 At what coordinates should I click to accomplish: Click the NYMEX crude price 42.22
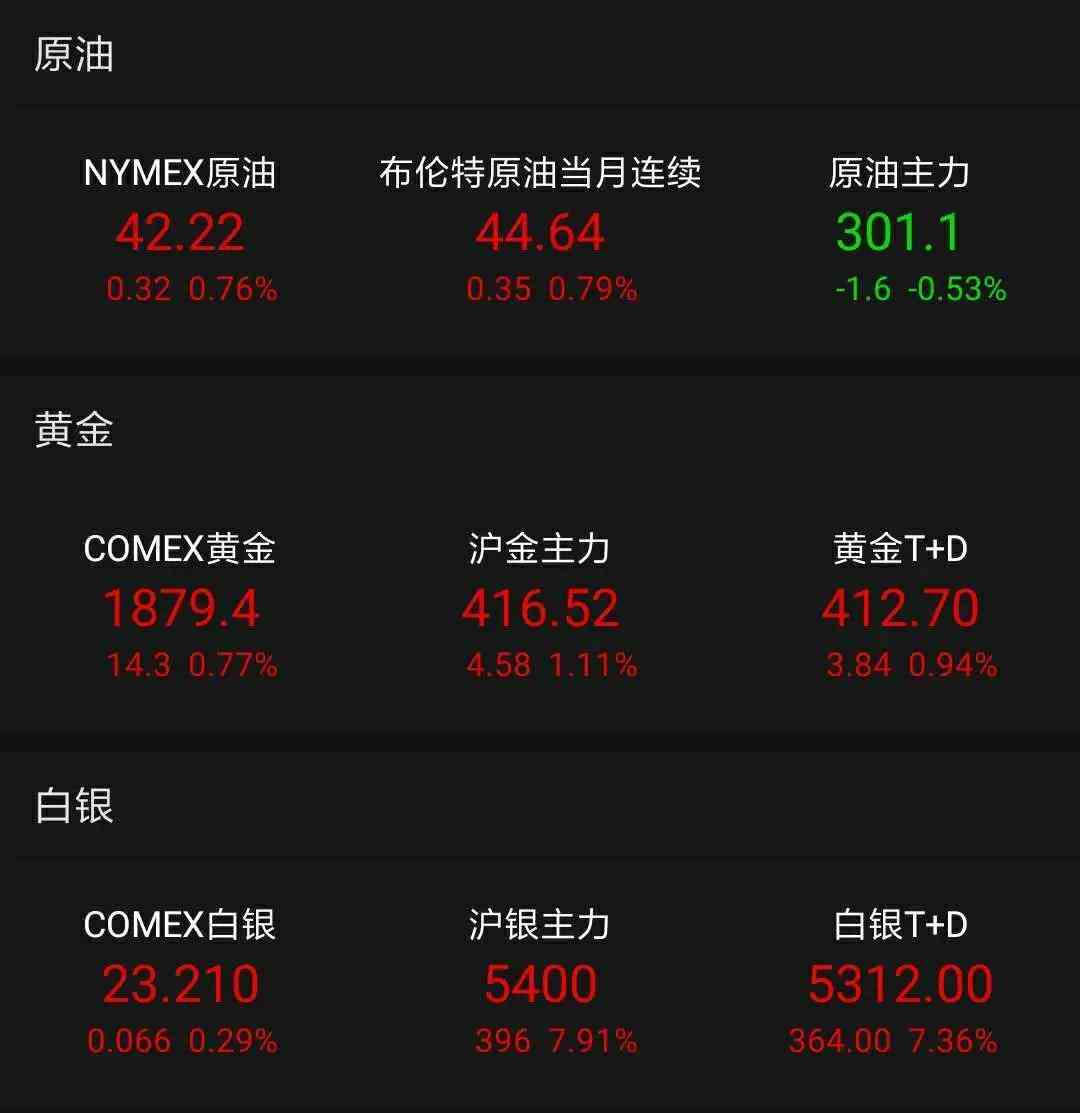click(x=178, y=233)
